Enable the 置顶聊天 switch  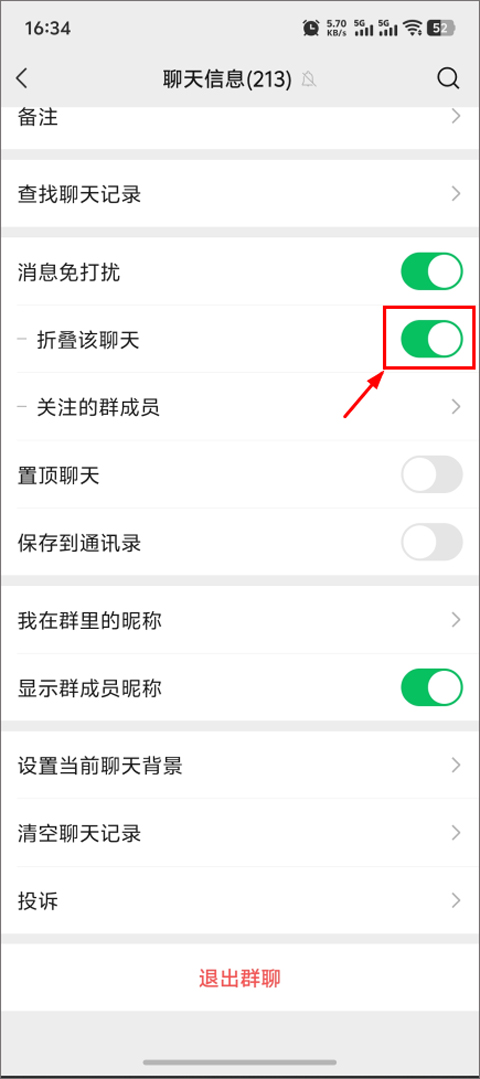pyautogui.click(x=432, y=474)
